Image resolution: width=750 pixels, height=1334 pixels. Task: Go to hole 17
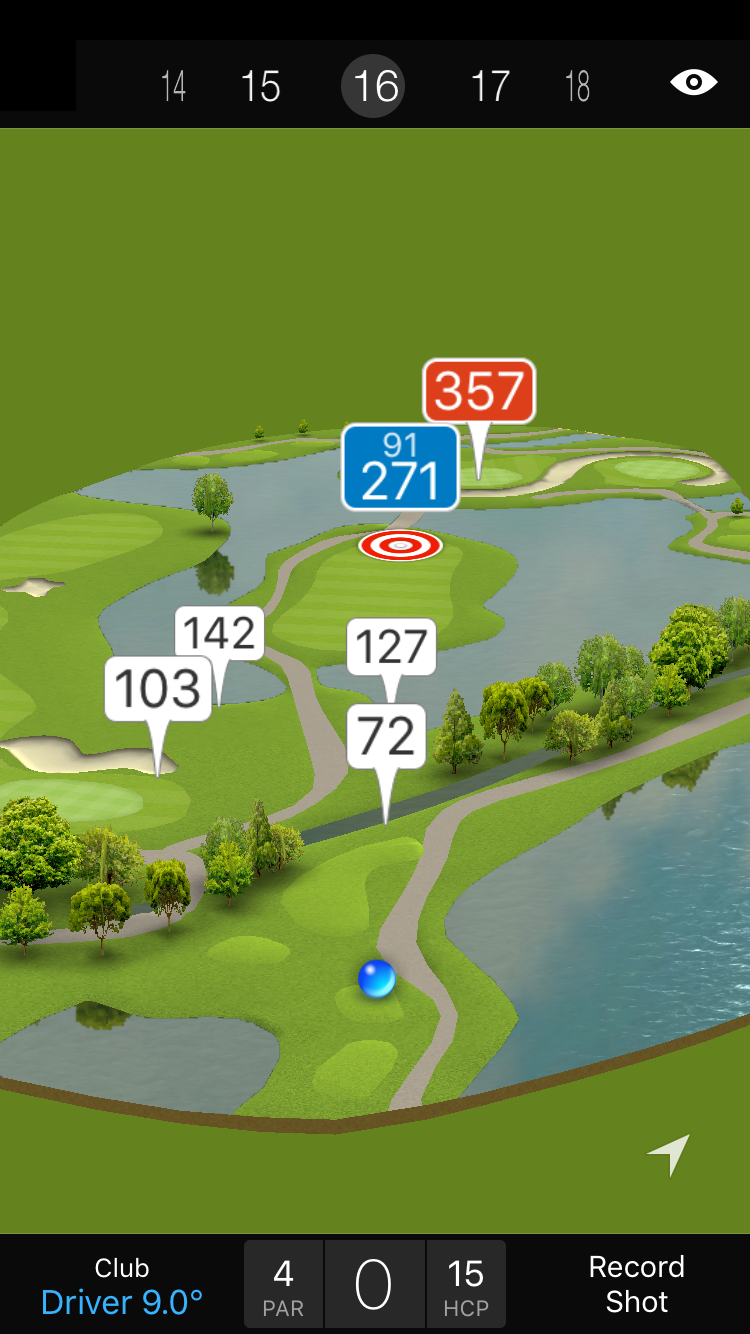[490, 86]
